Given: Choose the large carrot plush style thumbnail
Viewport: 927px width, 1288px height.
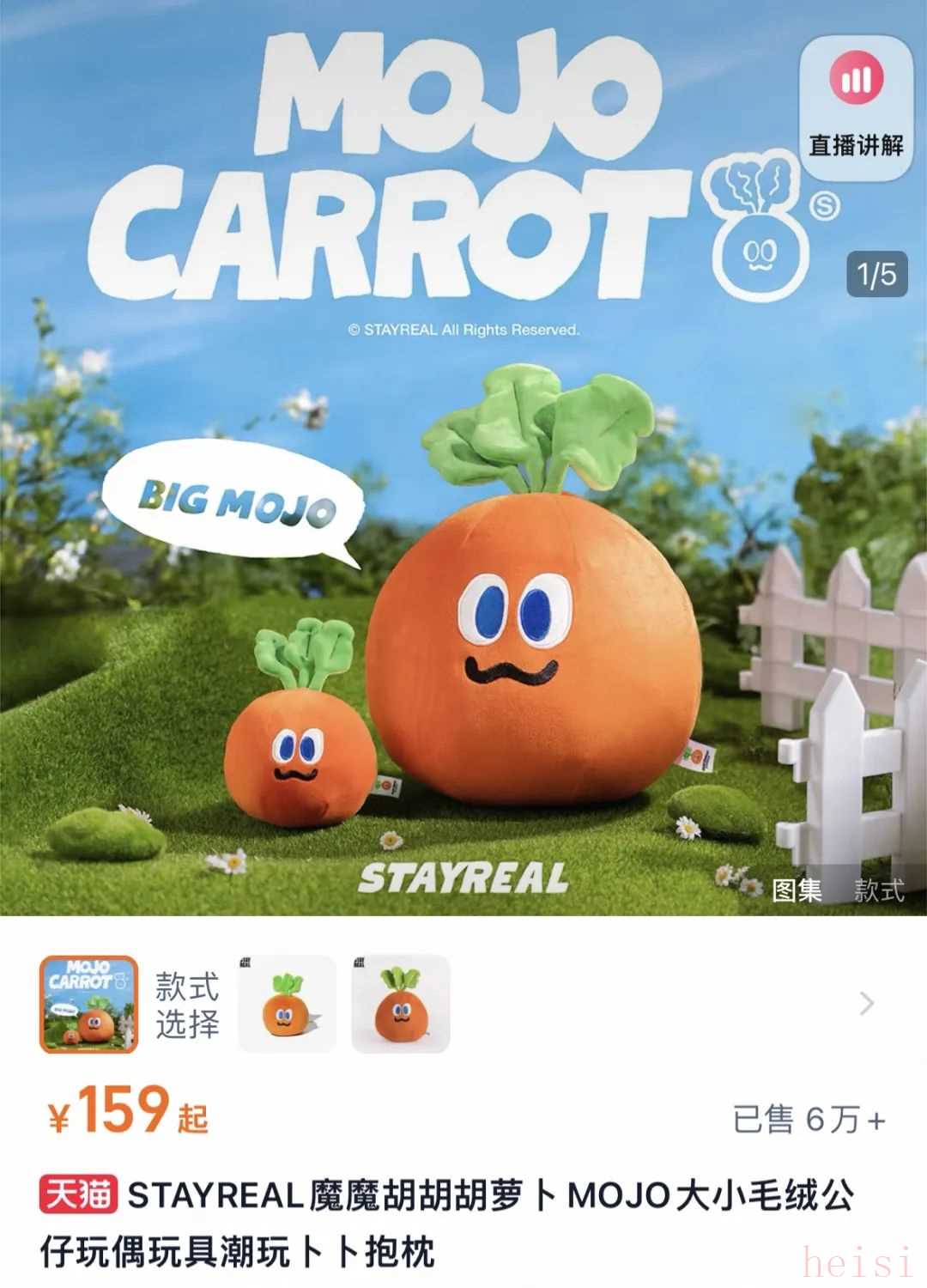Looking at the screenshot, I should coord(401,1004).
